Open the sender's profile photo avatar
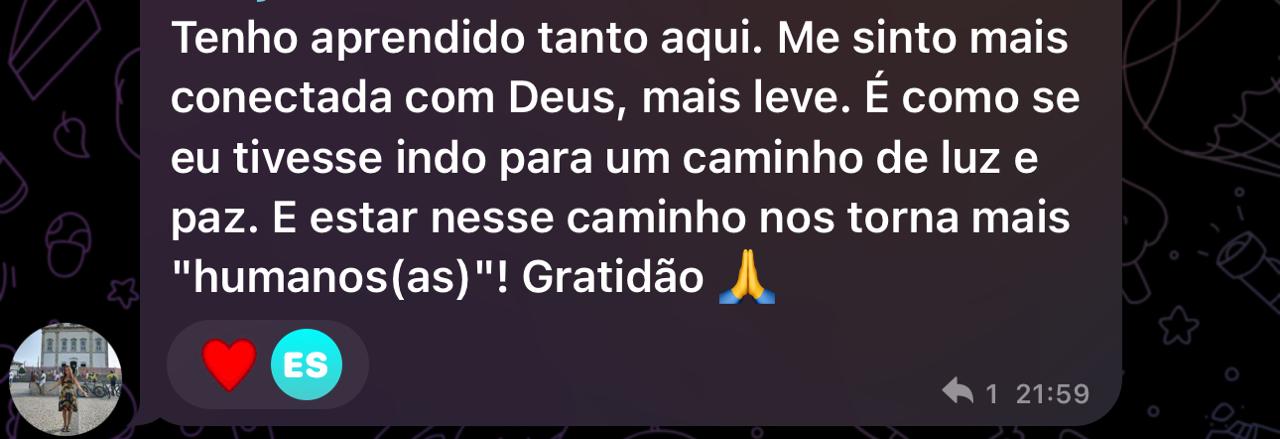The image size is (1280, 439). pyautogui.click(x=65, y=379)
